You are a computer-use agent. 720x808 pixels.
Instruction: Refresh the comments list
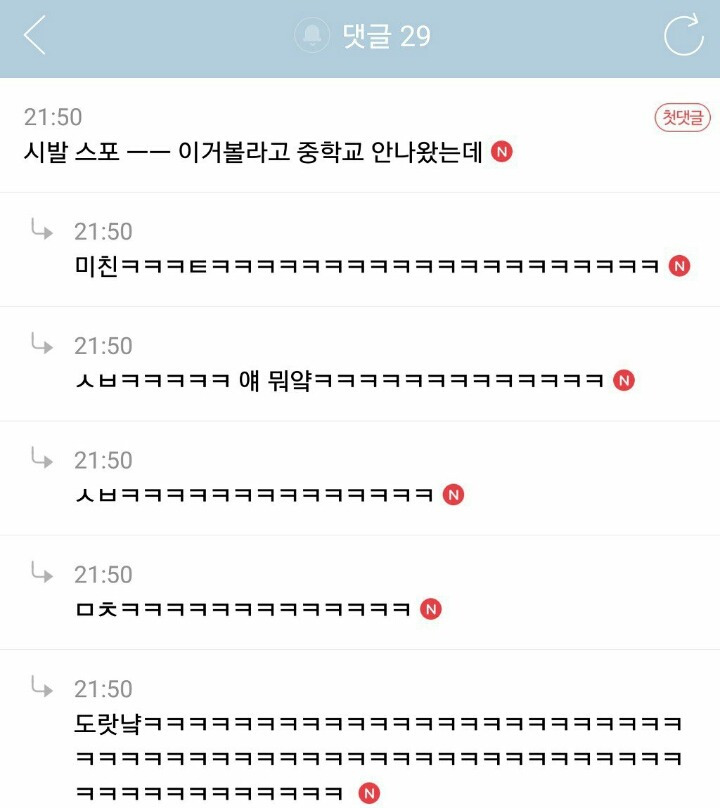684,37
